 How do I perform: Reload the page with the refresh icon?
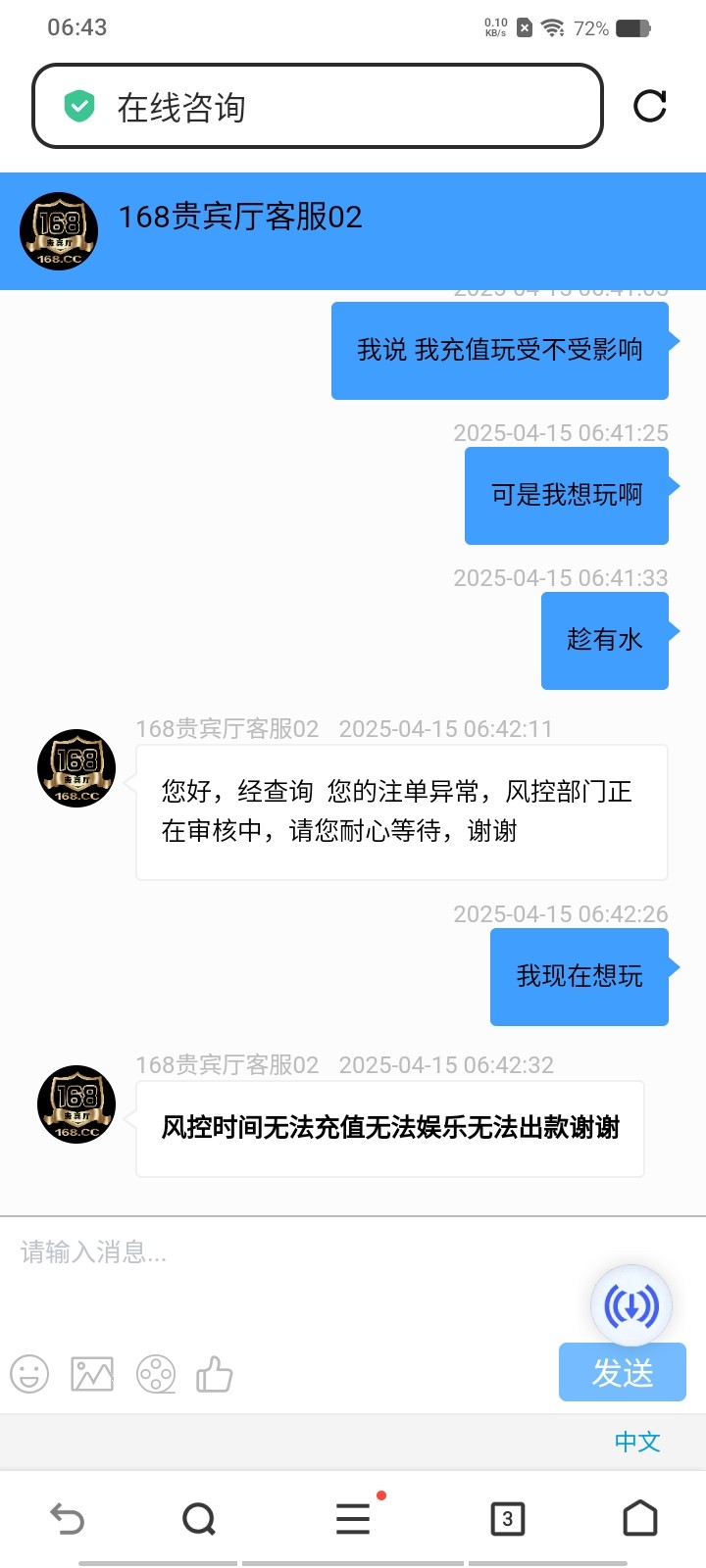(649, 106)
